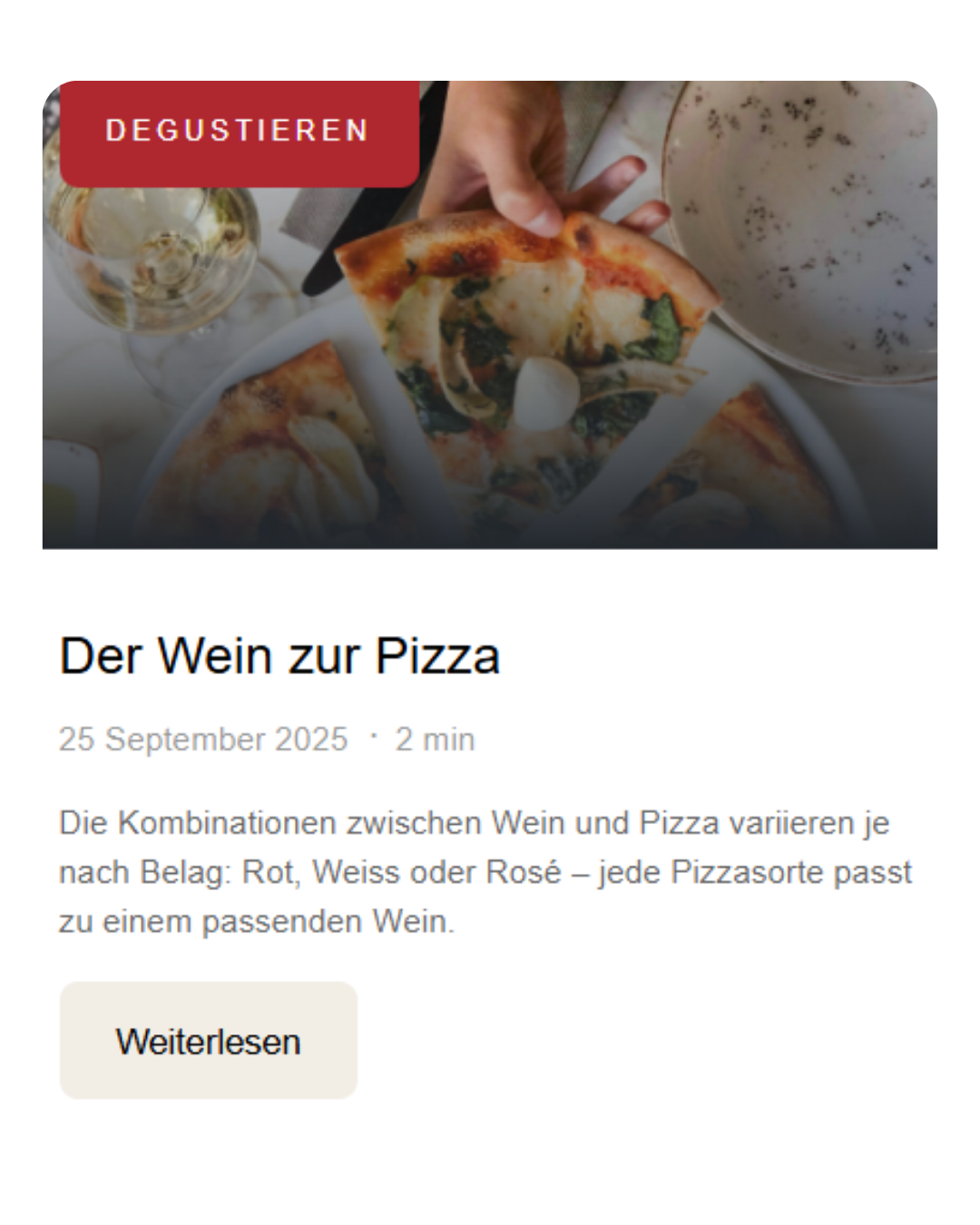
Task: Click the DEGUSTIEREN category badge
Action: pyautogui.click(x=238, y=132)
